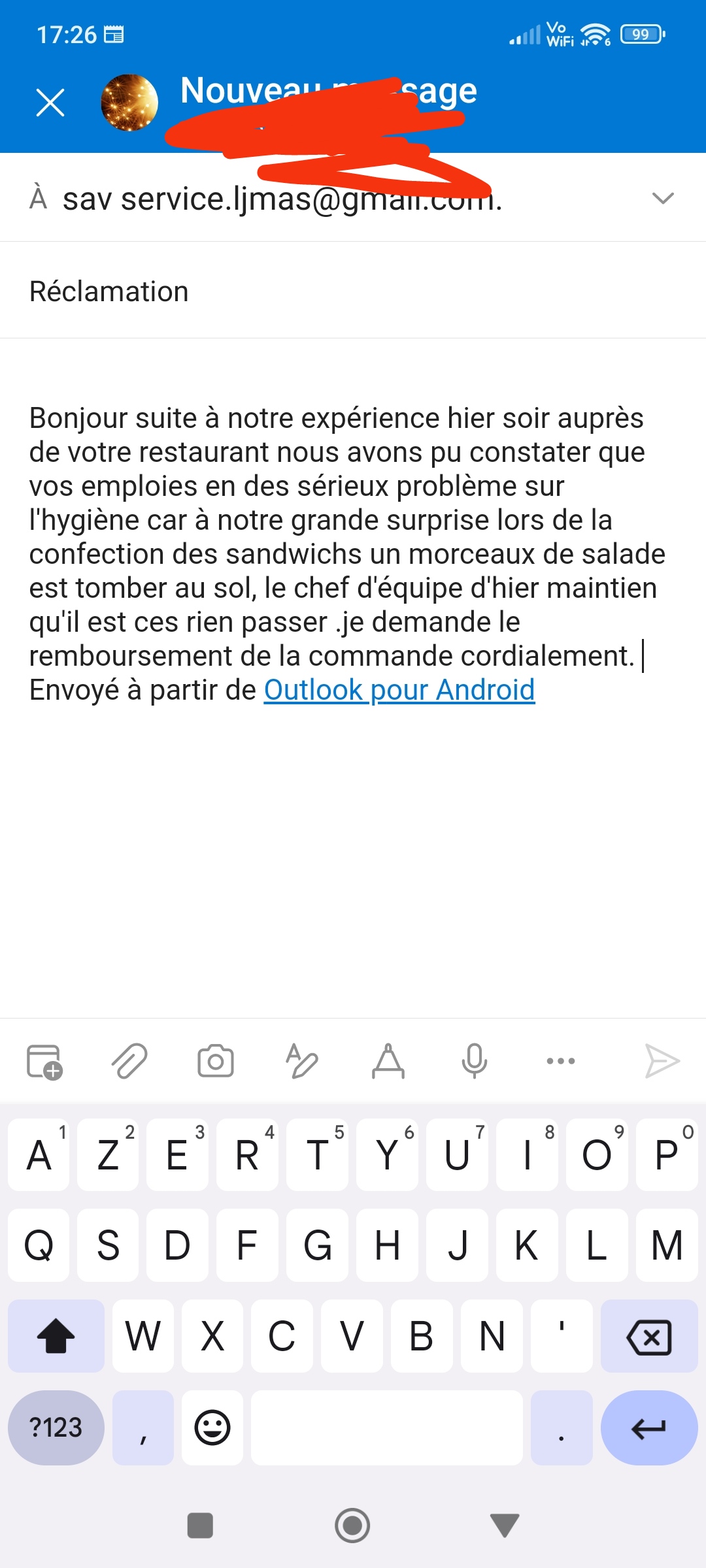Open the emoji keyboard

click(212, 1428)
